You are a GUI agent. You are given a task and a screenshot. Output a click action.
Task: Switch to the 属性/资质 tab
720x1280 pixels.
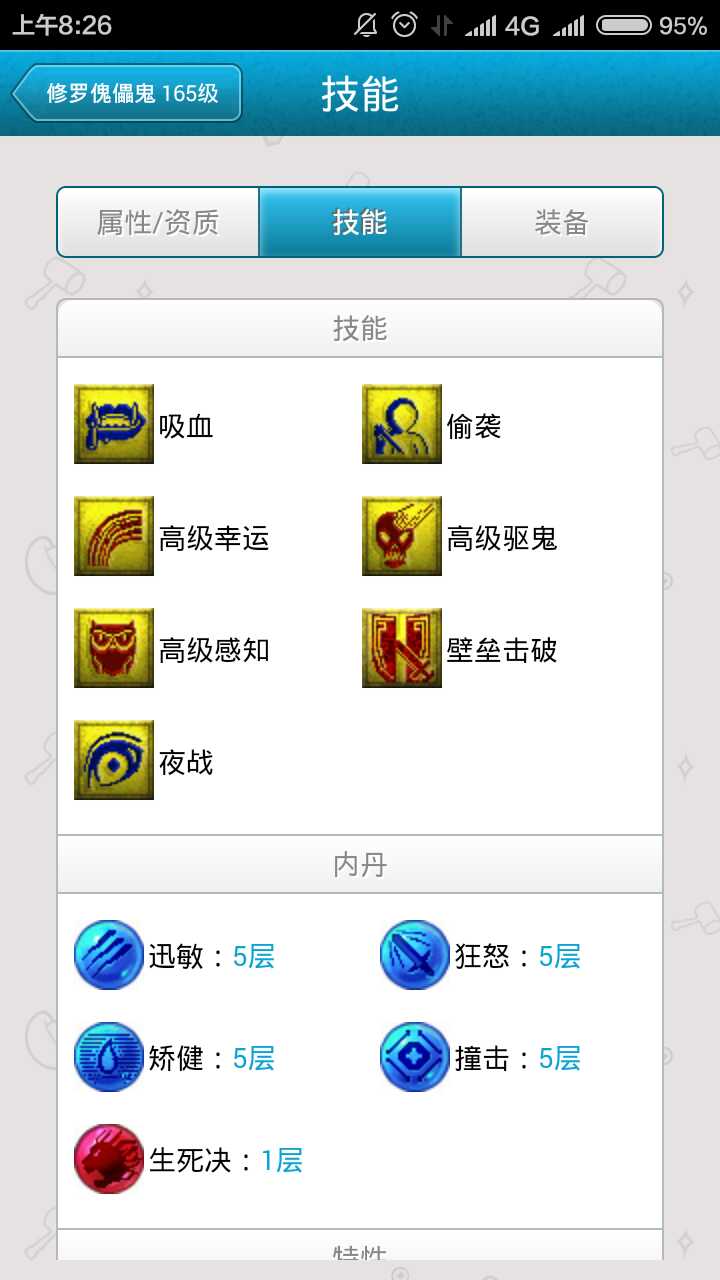pyautogui.click(x=158, y=222)
